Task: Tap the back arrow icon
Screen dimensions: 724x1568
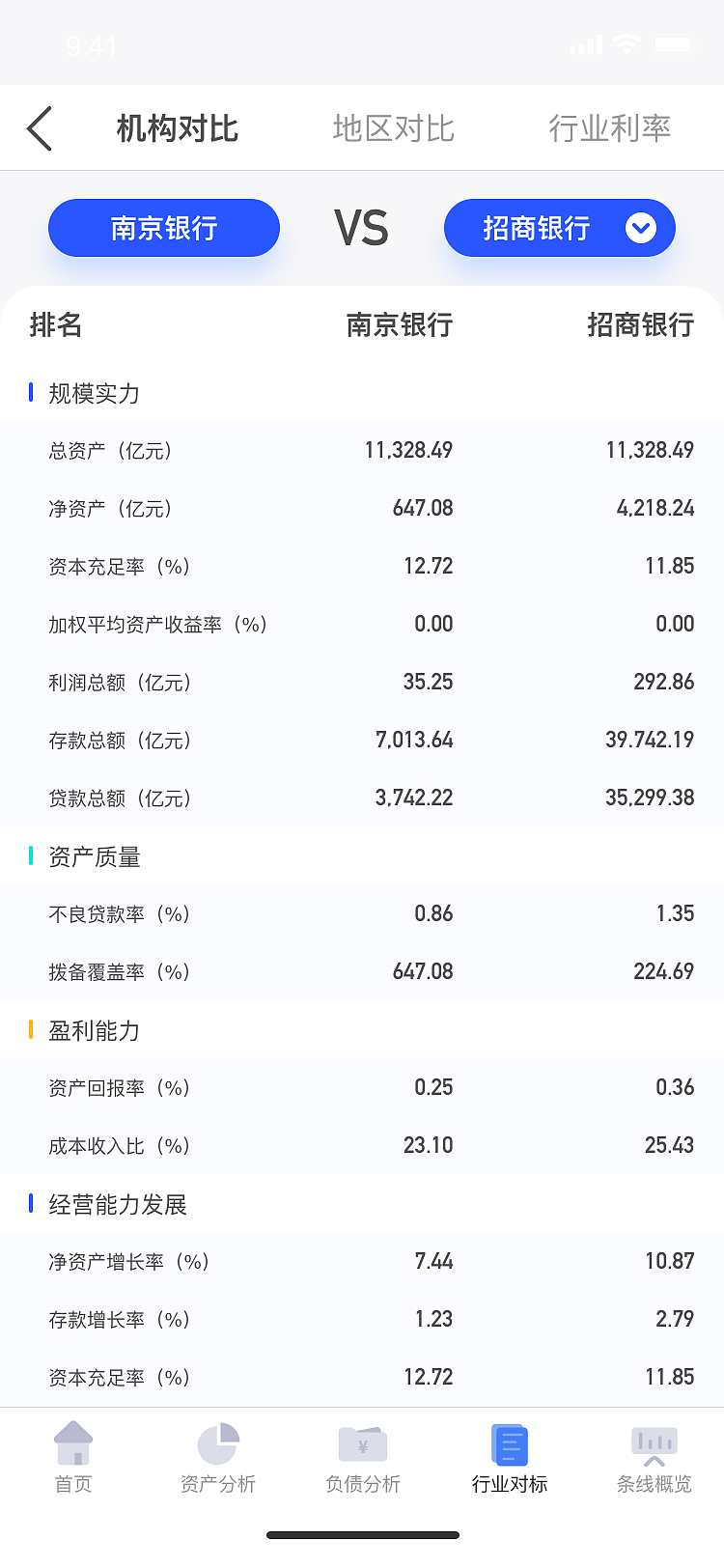Action: tap(39, 127)
